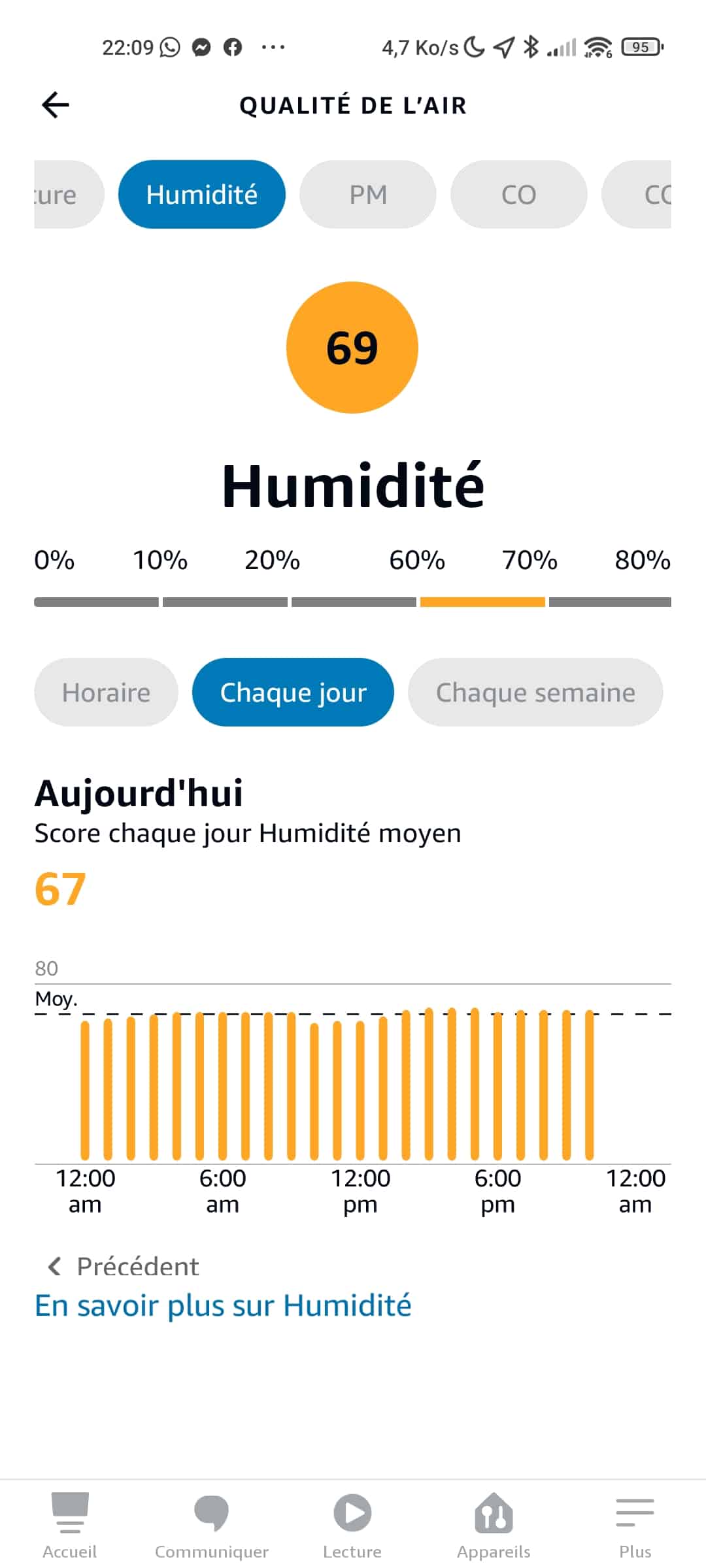
Task: Select the Humidité chip
Action: [x=201, y=195]
